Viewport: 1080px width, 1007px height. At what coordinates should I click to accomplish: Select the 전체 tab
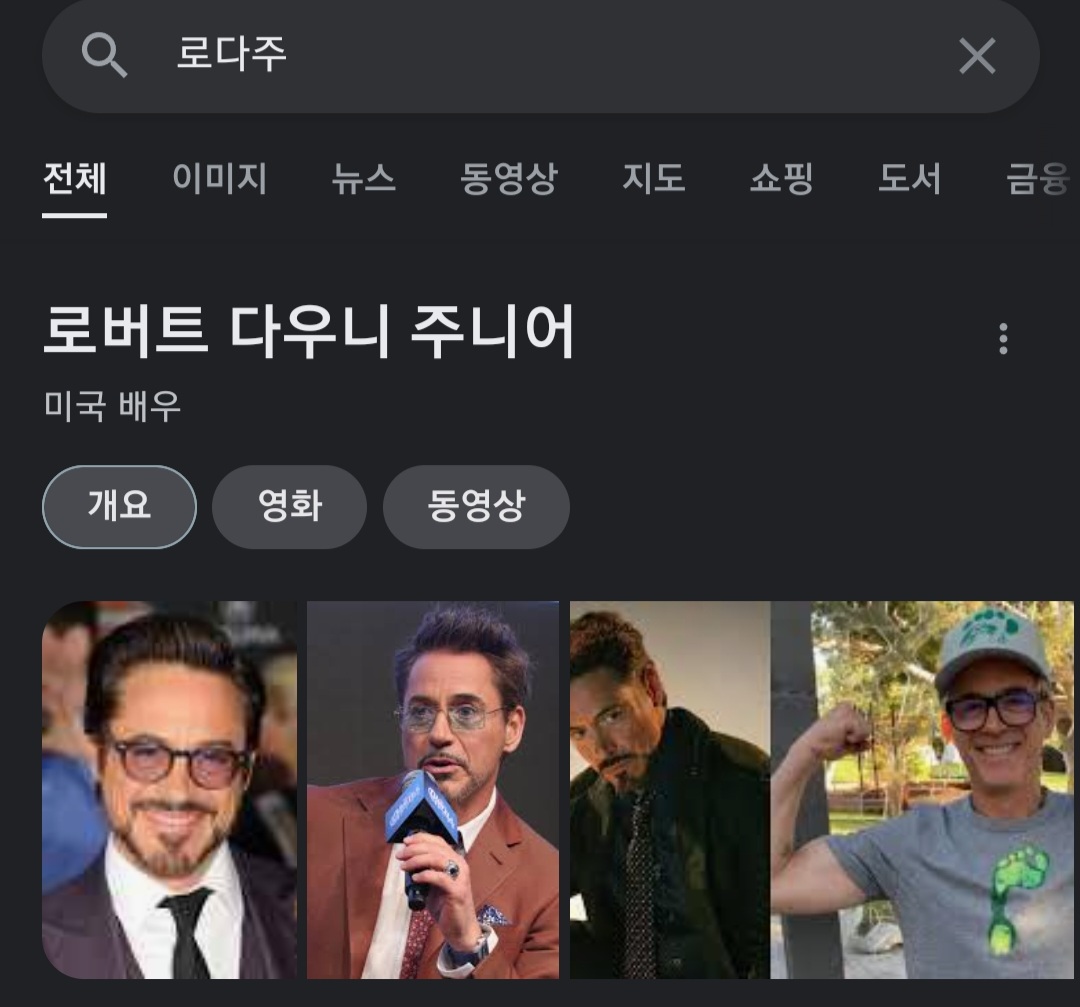[x=74, y=178]
